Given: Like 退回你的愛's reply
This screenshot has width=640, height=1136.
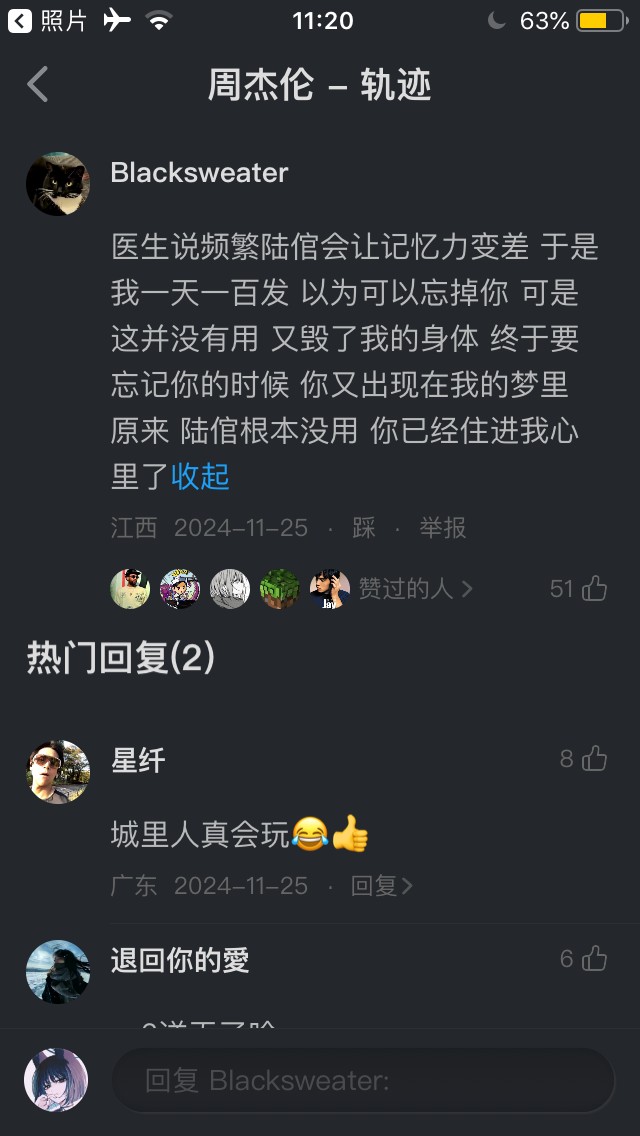Looking at the screenshot, I should [593, 959].
